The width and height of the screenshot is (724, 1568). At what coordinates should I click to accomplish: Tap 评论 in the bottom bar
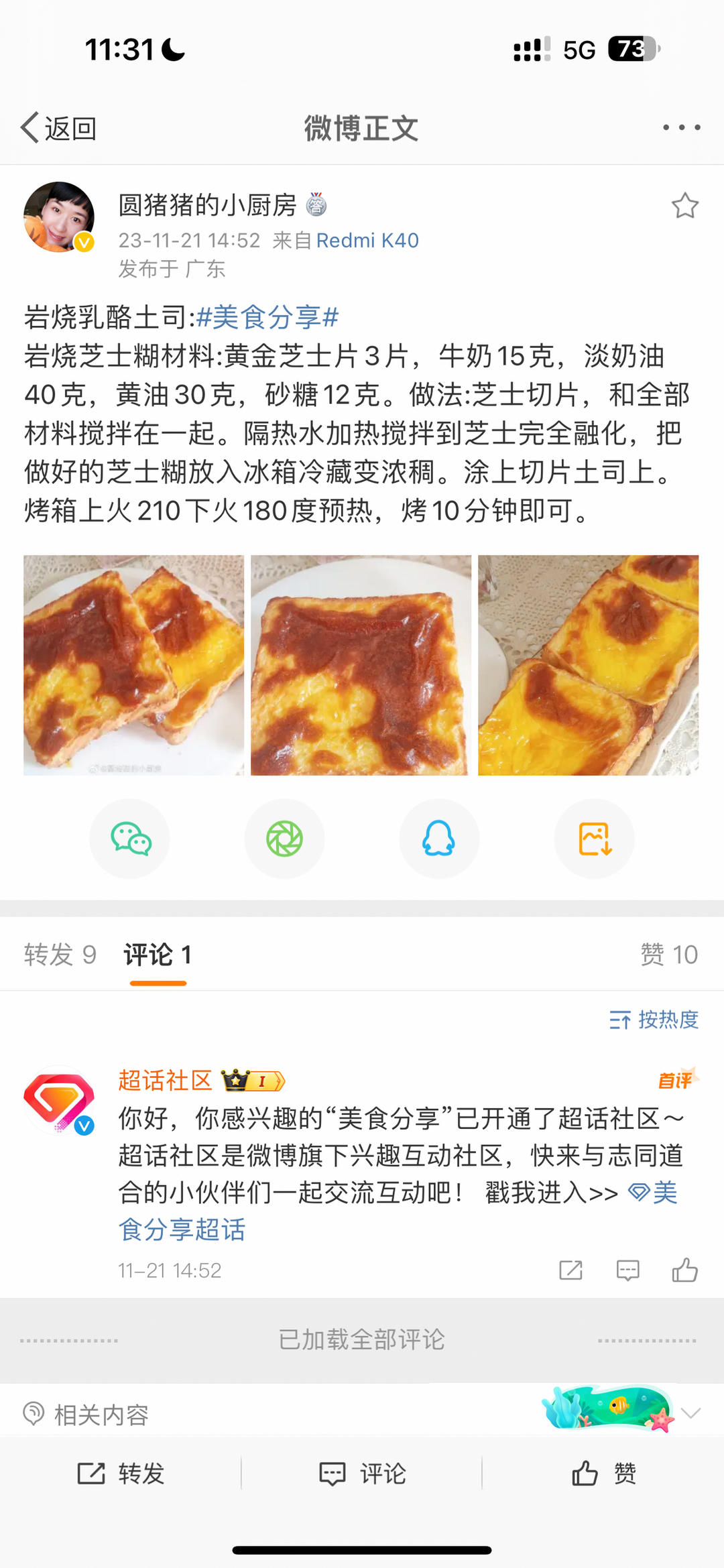click(x=362, y=1473)
